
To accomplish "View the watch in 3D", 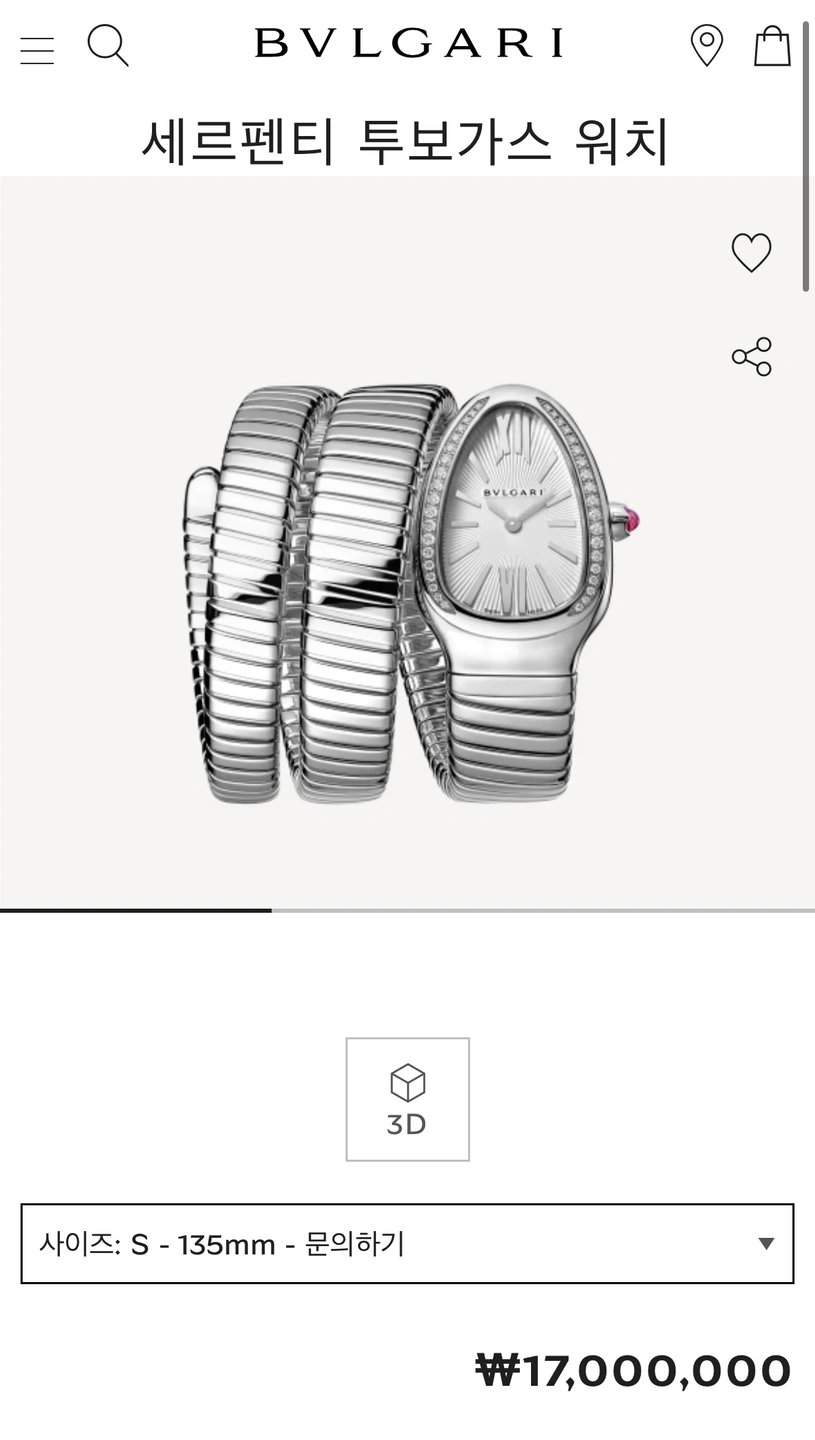I will pyautogui.click(x=407, y=1099).
